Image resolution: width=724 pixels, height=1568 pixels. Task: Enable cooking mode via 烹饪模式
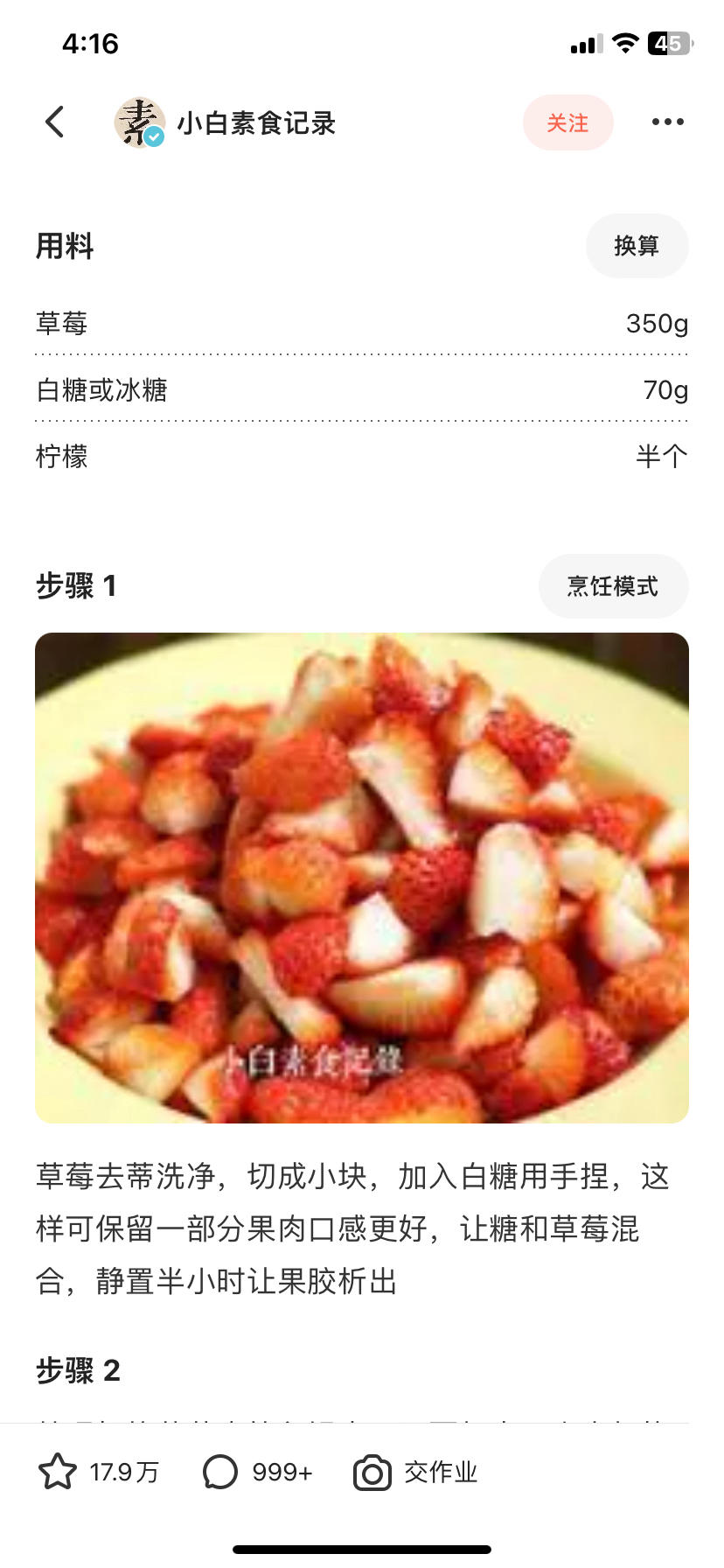coord(613,586)
